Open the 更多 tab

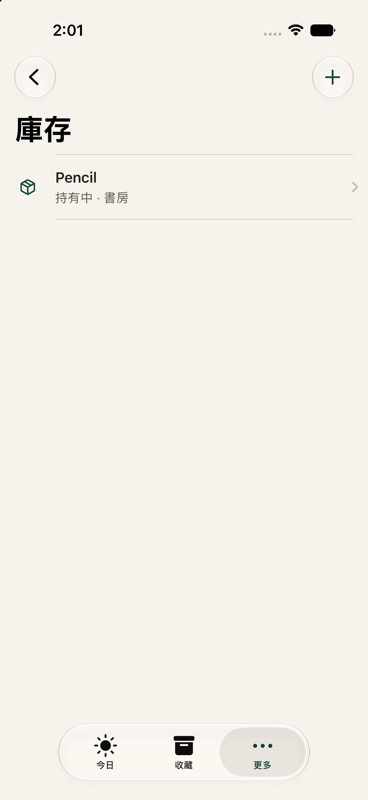pos(262,752)
